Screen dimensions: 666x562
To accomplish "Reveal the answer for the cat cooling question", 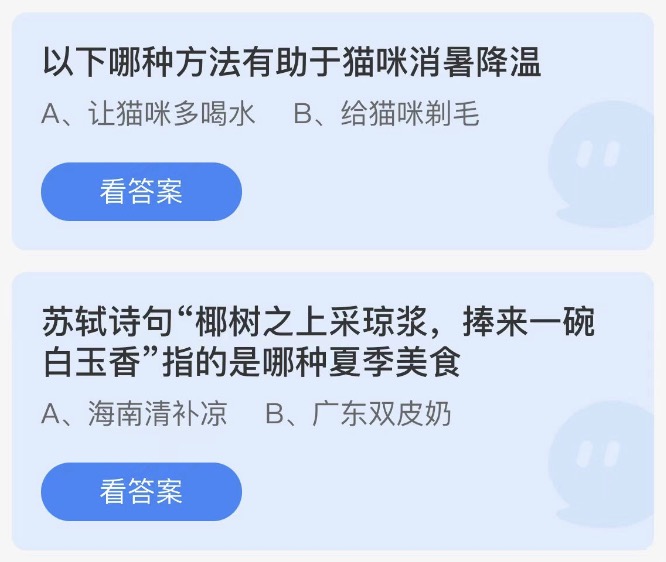I will (x=141, y=191).
